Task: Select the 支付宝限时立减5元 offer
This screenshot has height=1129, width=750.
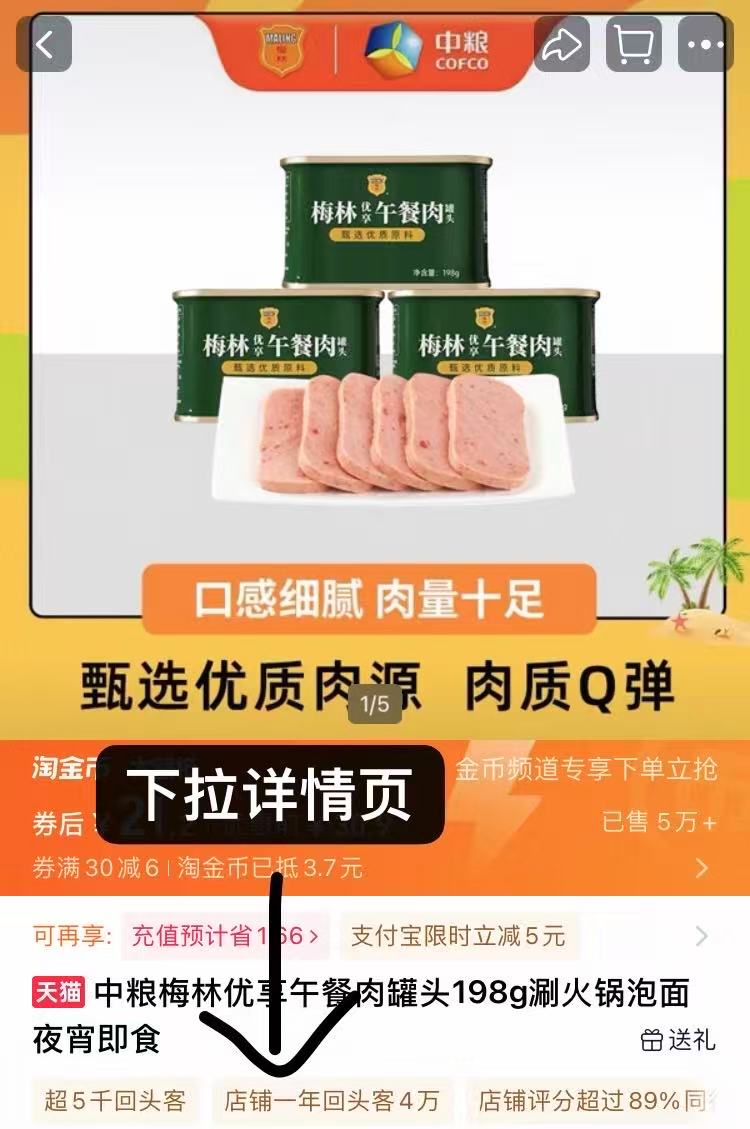Action: tap(459, 937)
